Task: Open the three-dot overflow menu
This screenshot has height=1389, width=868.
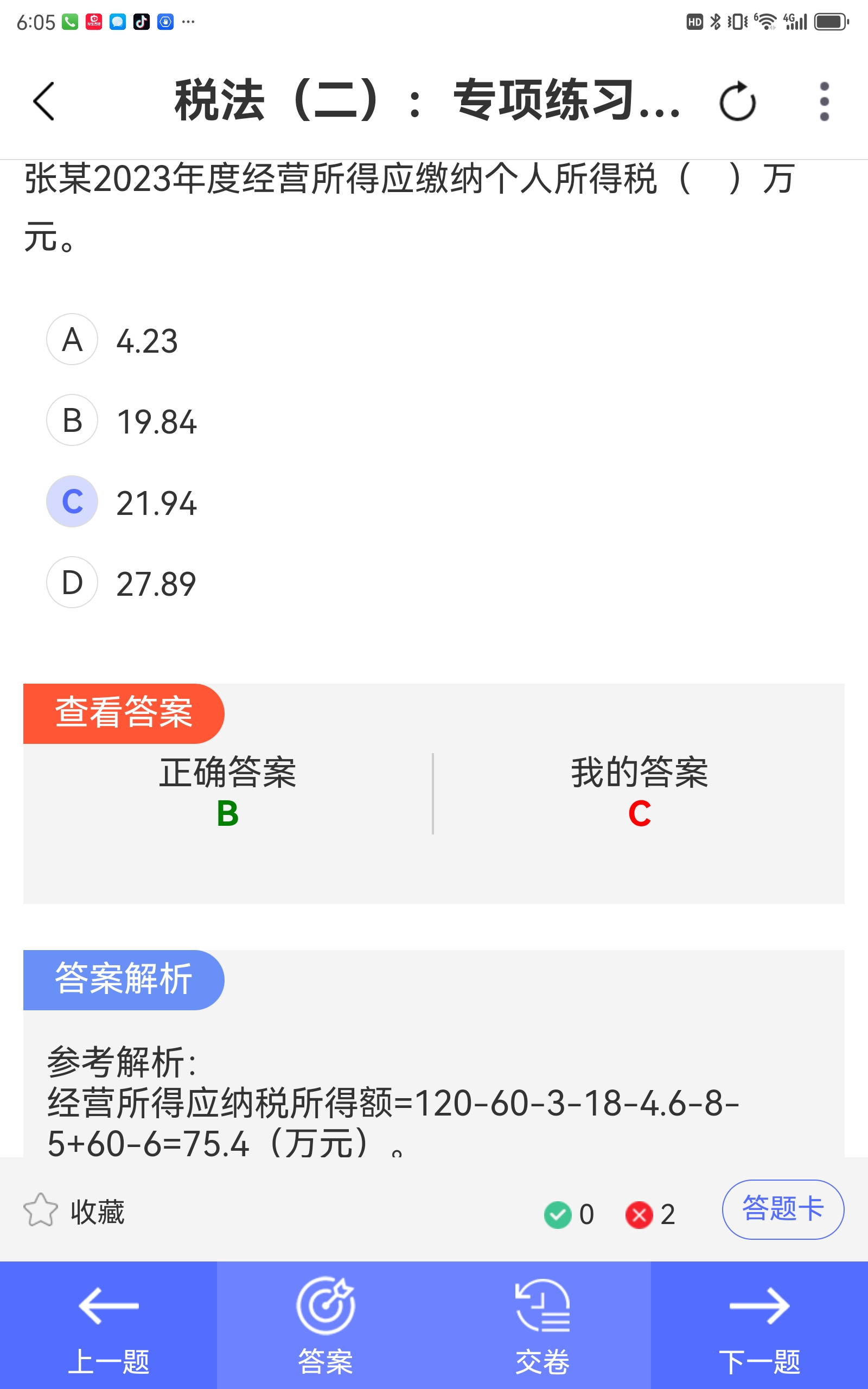Action: 825,101
